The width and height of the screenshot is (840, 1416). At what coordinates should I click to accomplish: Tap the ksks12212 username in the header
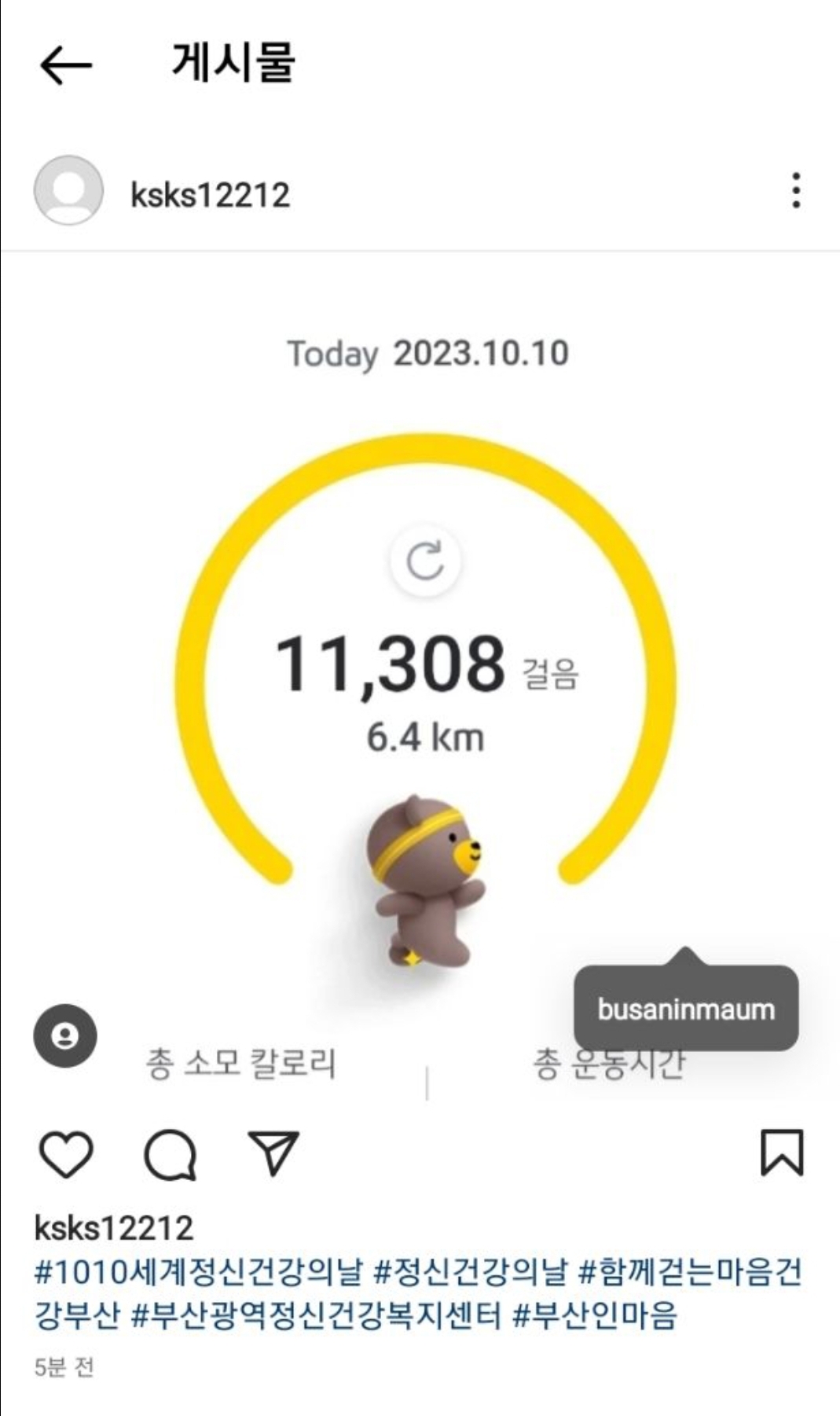pos(210,195)
